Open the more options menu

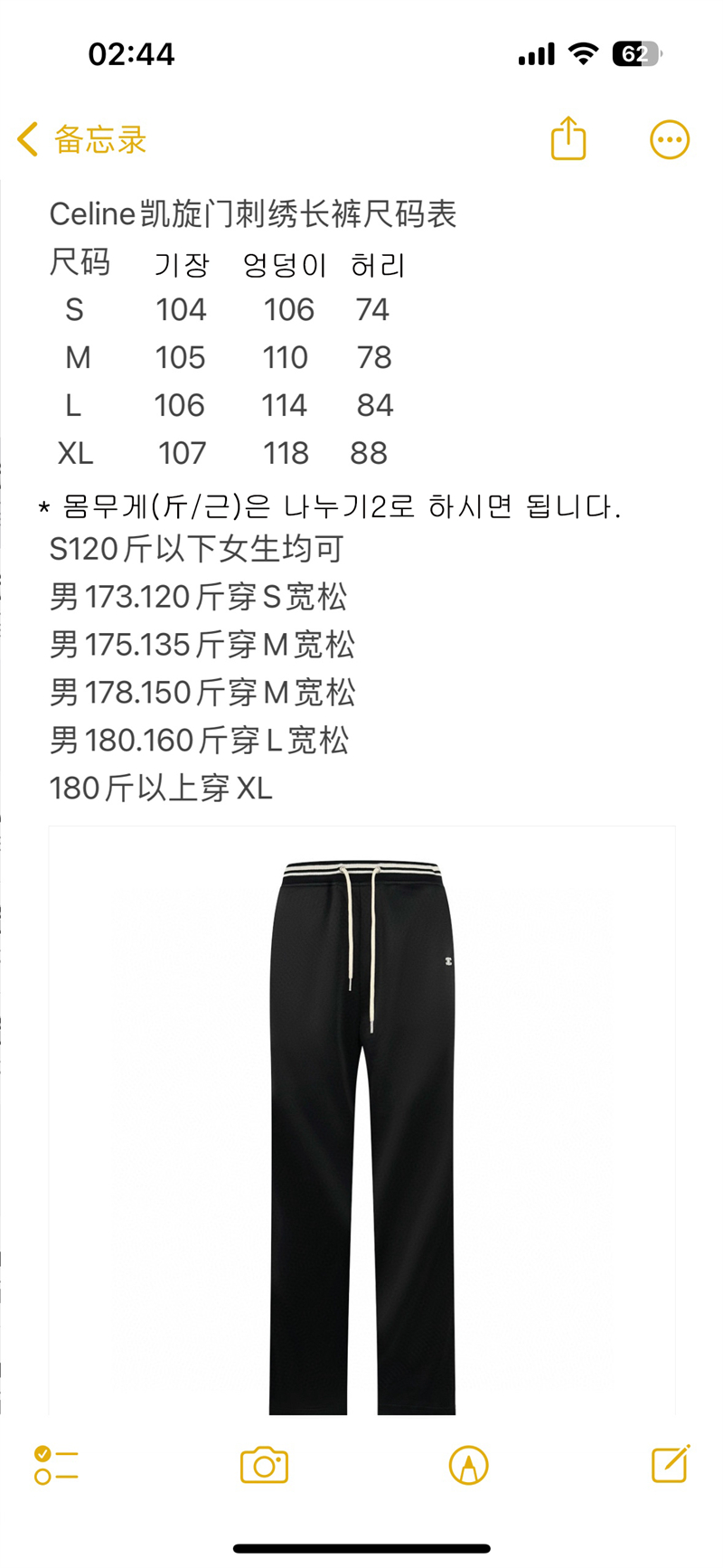(670, 140)
